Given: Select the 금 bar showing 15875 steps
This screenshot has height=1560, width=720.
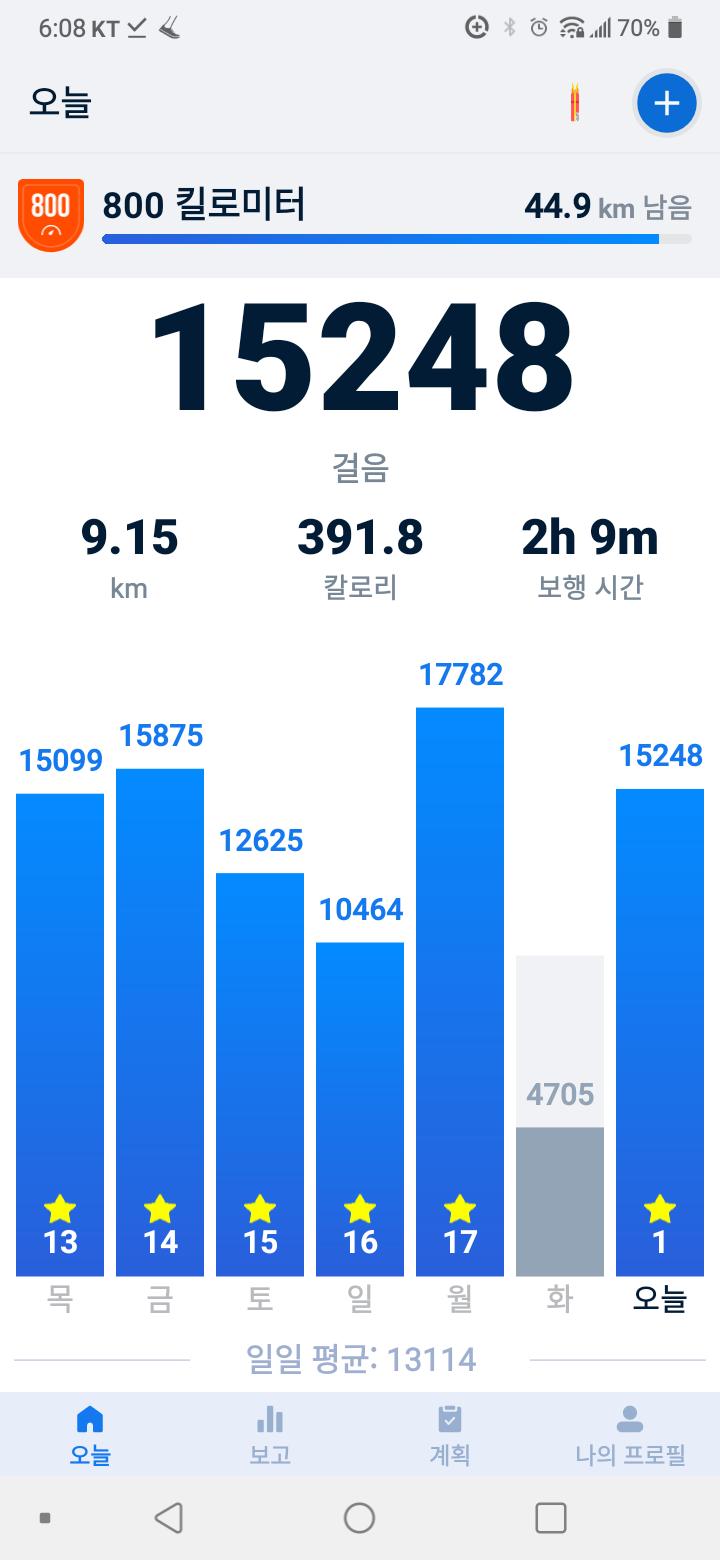Looking at the screenshot, I should [x=160, y=1020].
